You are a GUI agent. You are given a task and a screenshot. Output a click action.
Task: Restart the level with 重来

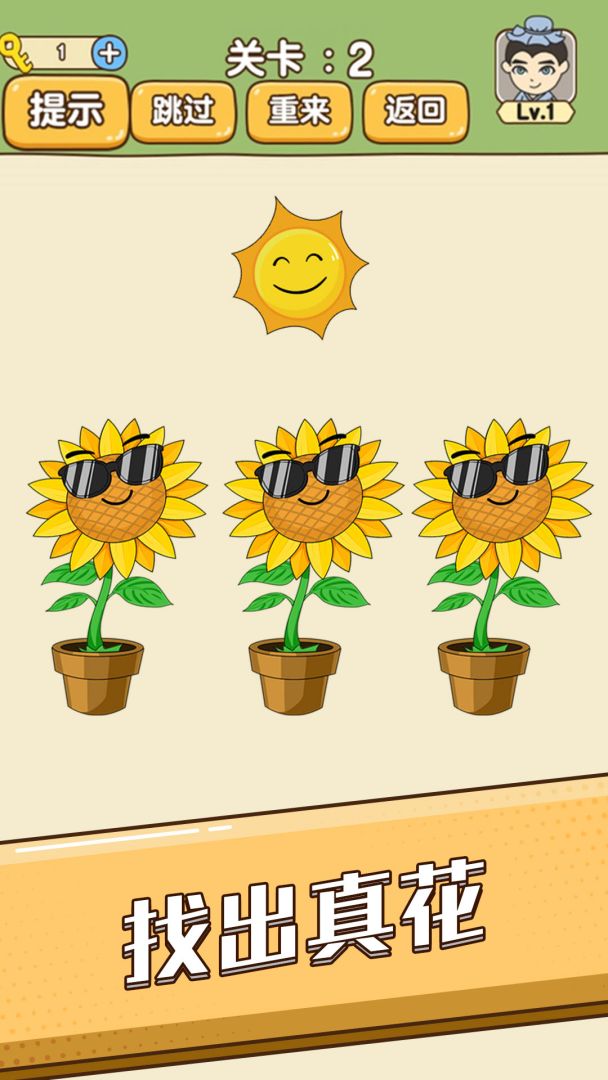click(299, 111)
